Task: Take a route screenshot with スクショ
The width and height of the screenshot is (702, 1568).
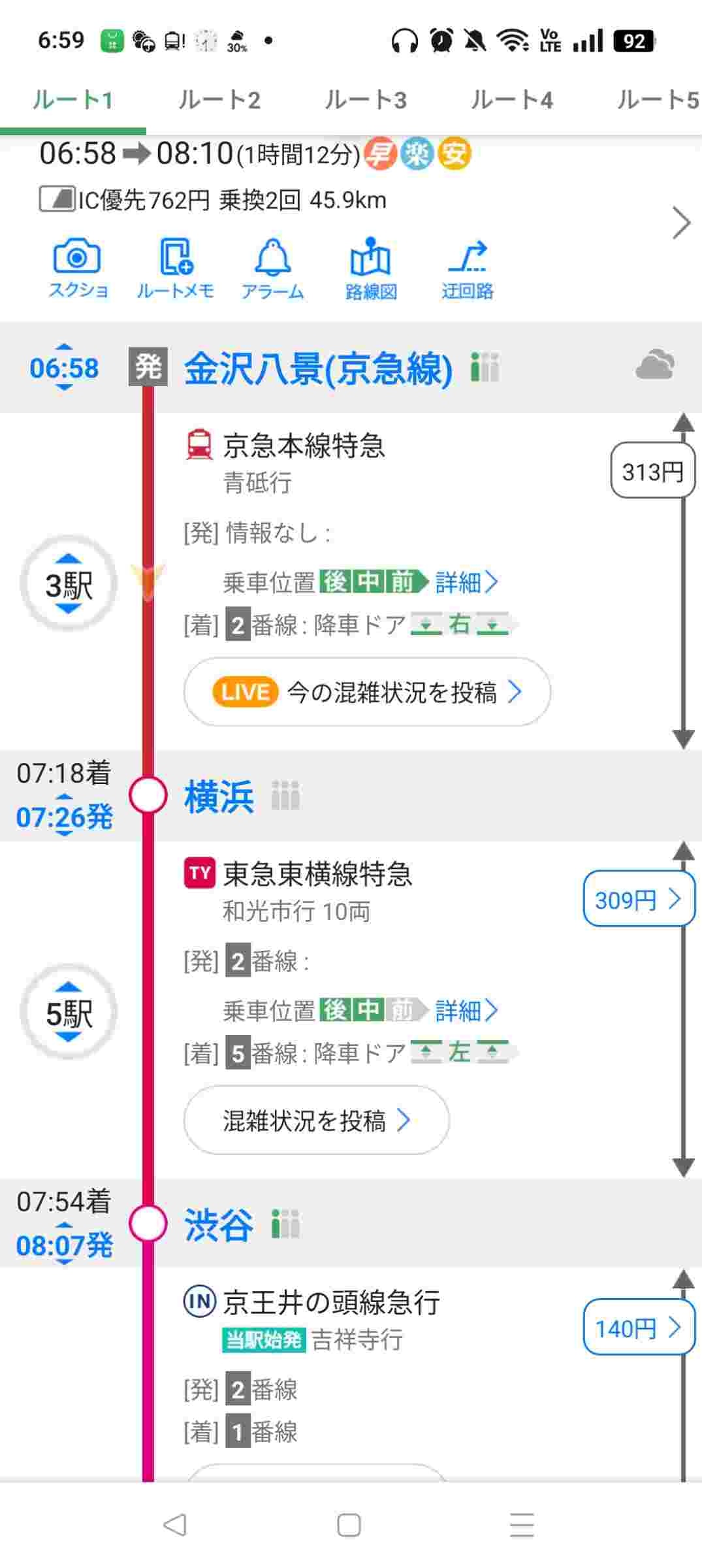Action: [x=78, y=269]
